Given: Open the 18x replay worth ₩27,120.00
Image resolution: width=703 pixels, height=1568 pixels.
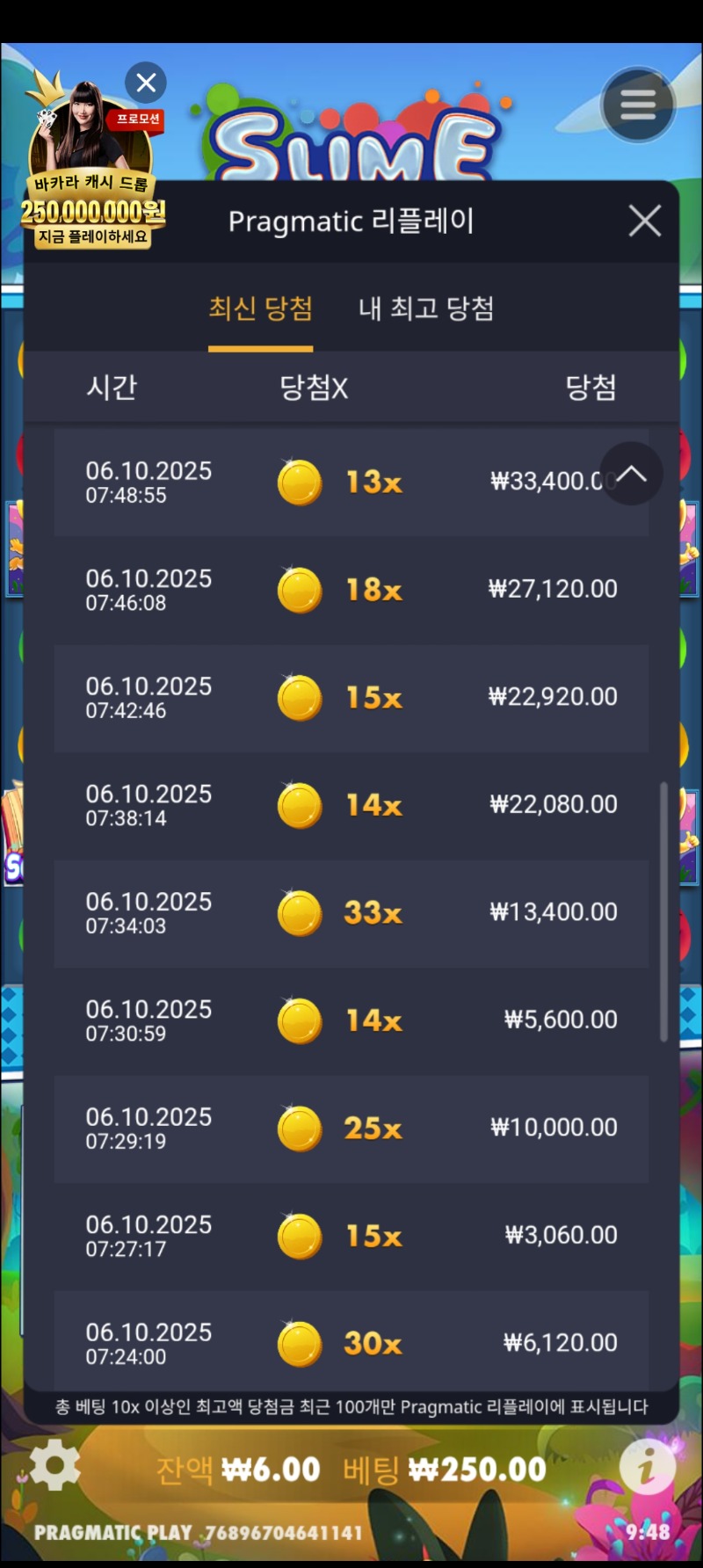Looking at the screenshot, I should [351, 590].
